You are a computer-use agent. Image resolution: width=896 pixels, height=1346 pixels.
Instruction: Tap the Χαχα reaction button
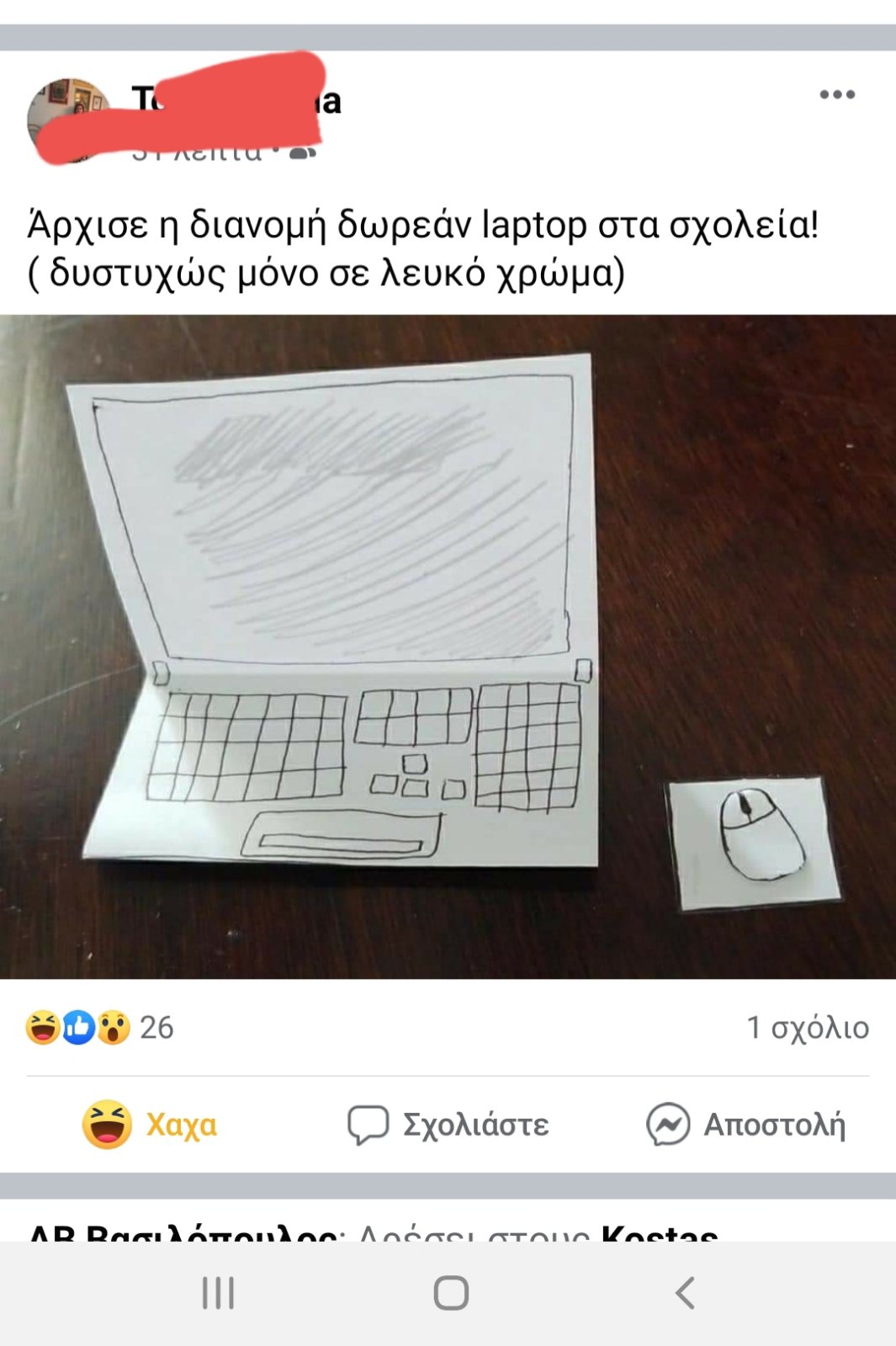(x=150, y=1125)
